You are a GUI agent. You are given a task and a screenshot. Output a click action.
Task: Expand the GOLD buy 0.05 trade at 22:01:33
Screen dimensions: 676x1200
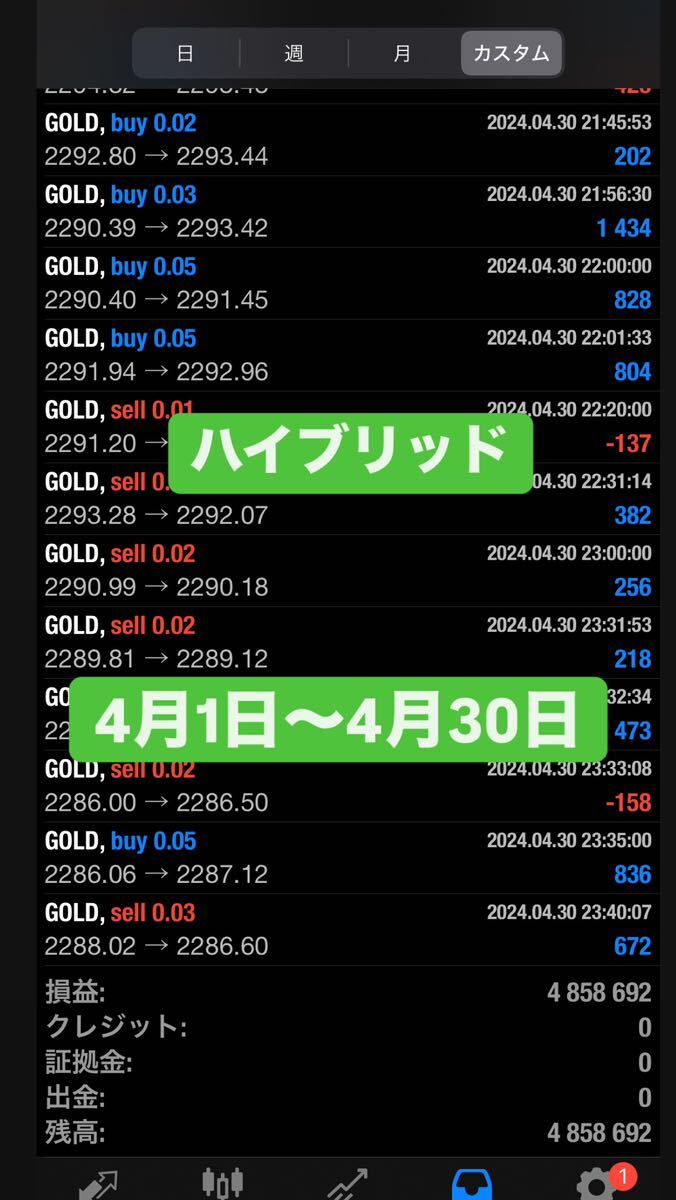tap(348, 356)
